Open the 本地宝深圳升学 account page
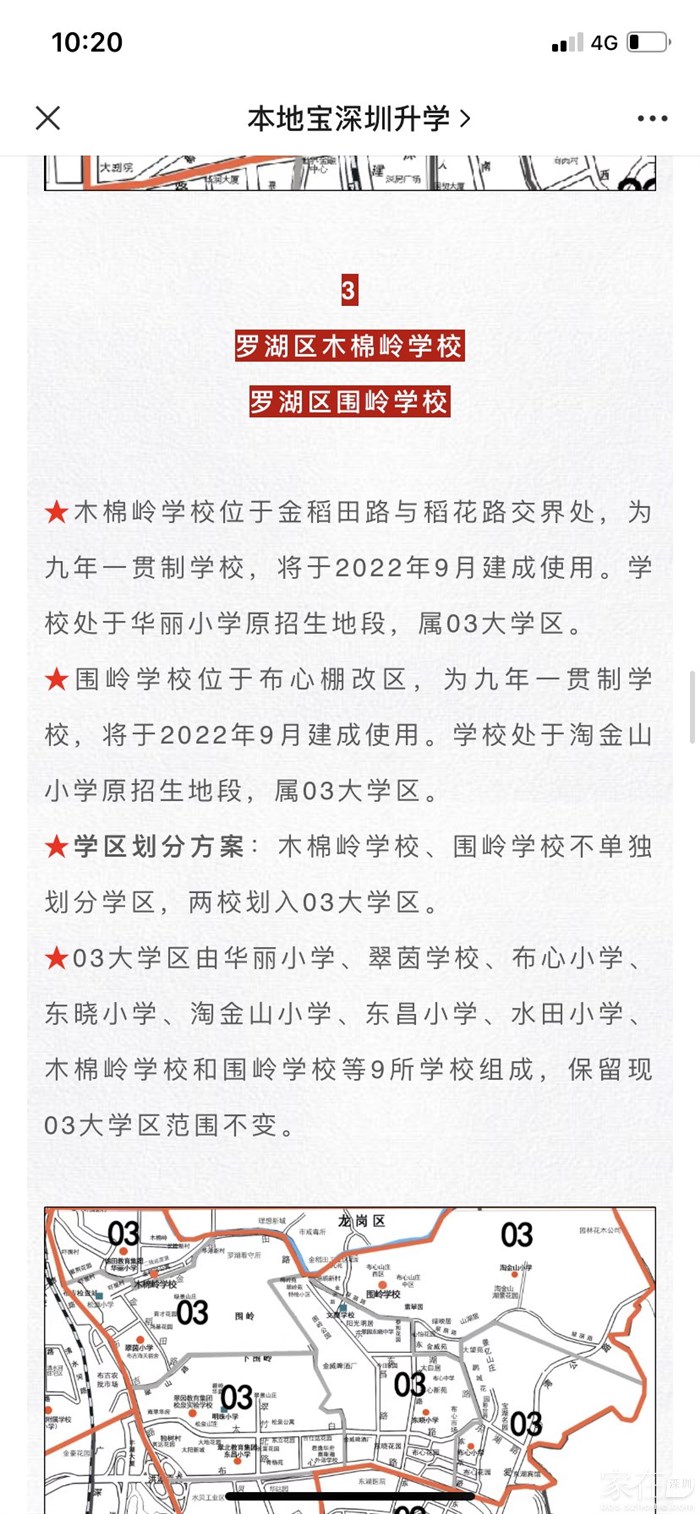 coord(358,119)
